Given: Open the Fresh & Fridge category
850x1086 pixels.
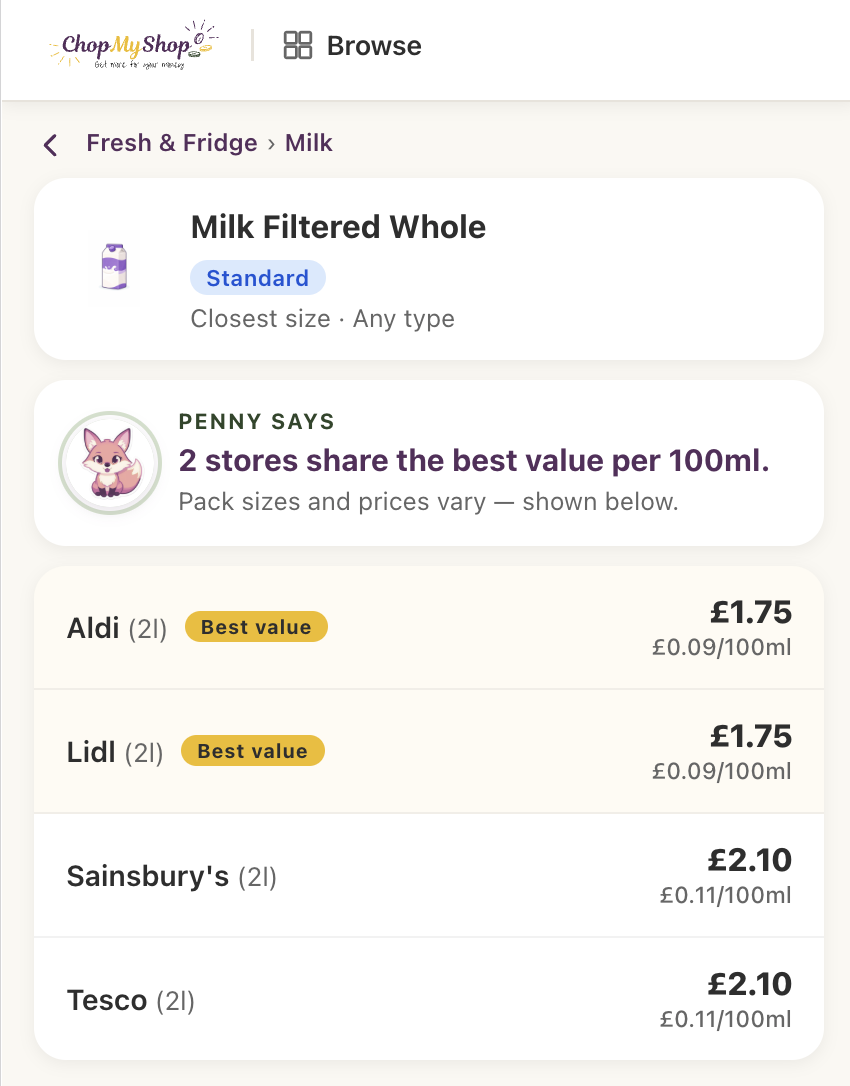Looking at the screenshot, I should coord(171,143).
